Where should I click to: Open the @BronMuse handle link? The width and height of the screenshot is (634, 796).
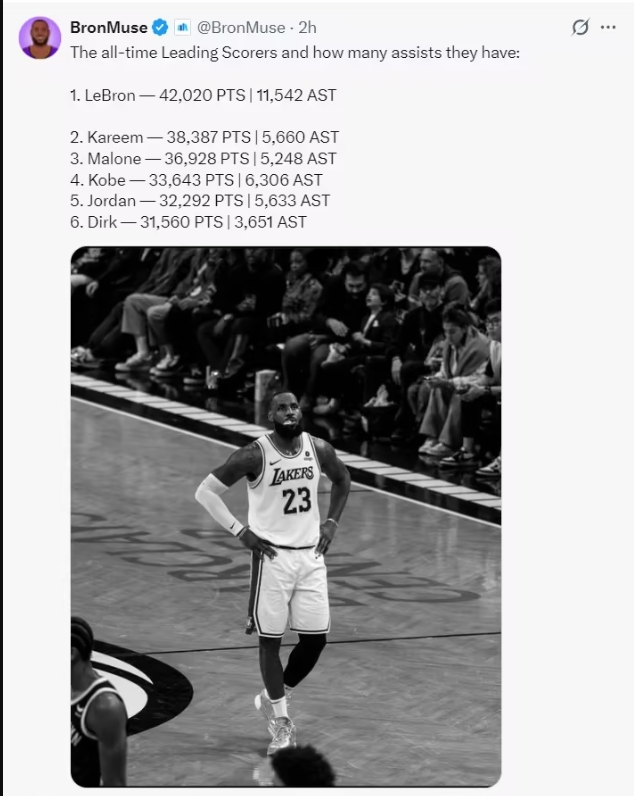[245, 28]
